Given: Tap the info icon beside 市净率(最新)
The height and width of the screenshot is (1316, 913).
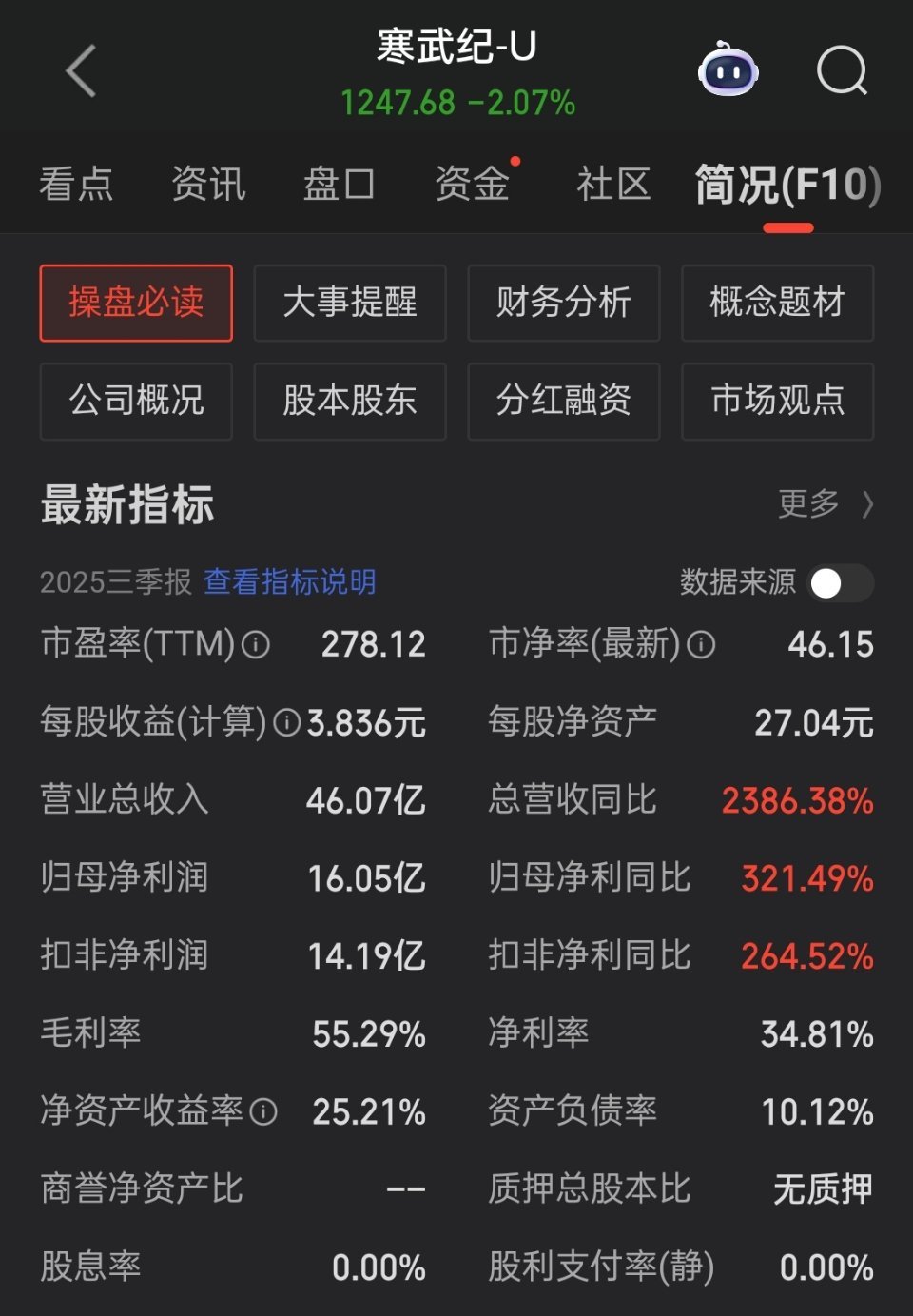Looking at the screenshot, I should tap(701, 645).
